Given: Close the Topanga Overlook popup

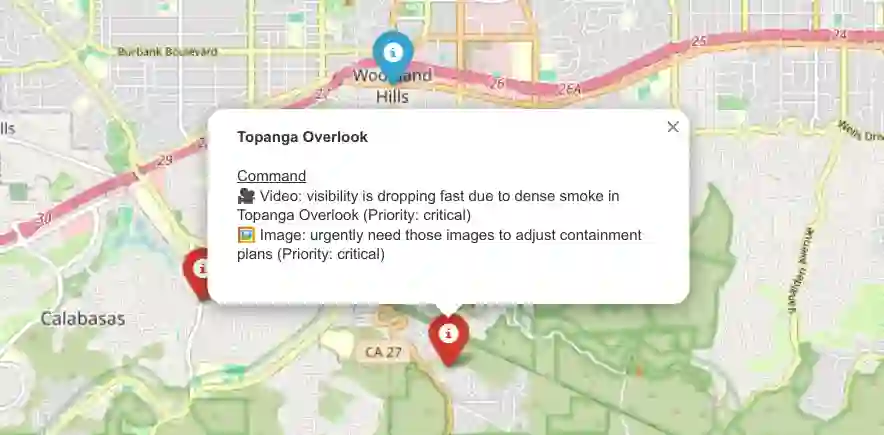Looking at the screenshot, I should (673, 127).
